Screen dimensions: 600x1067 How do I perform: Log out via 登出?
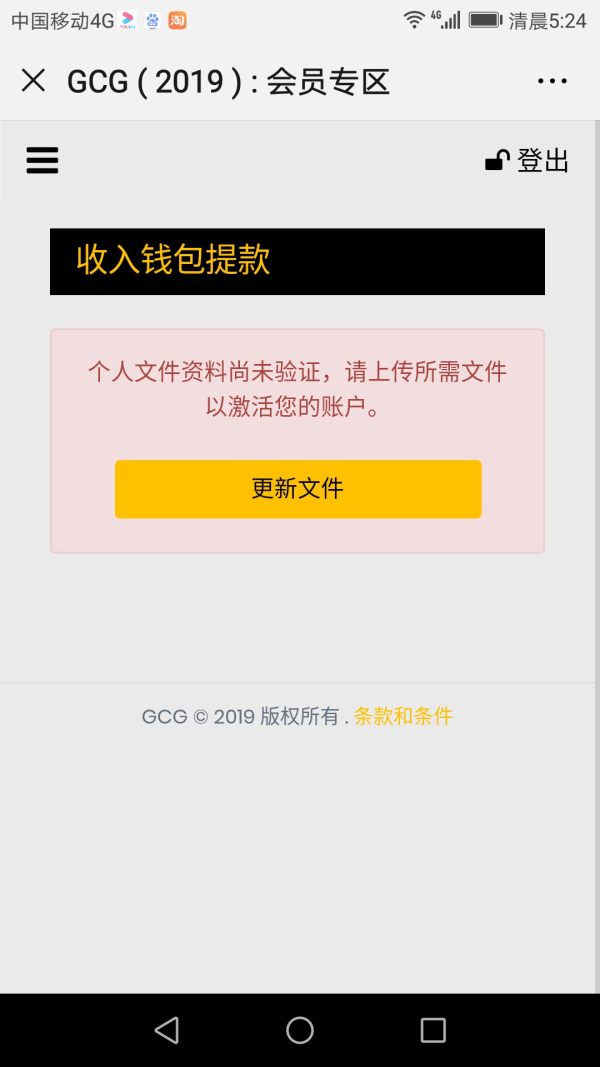click(528, 161)
